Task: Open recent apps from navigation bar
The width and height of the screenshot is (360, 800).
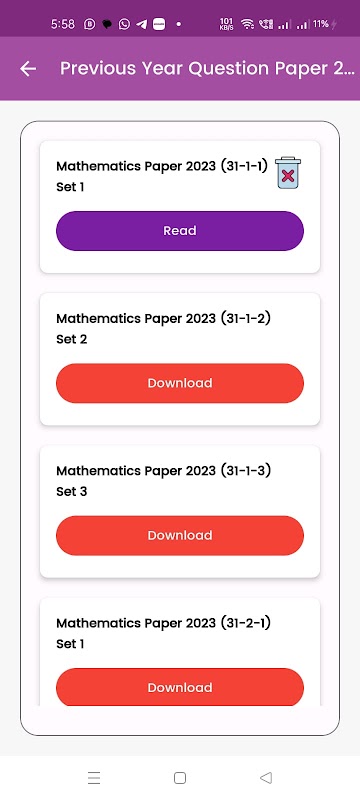Action: (x=94, y=778)
